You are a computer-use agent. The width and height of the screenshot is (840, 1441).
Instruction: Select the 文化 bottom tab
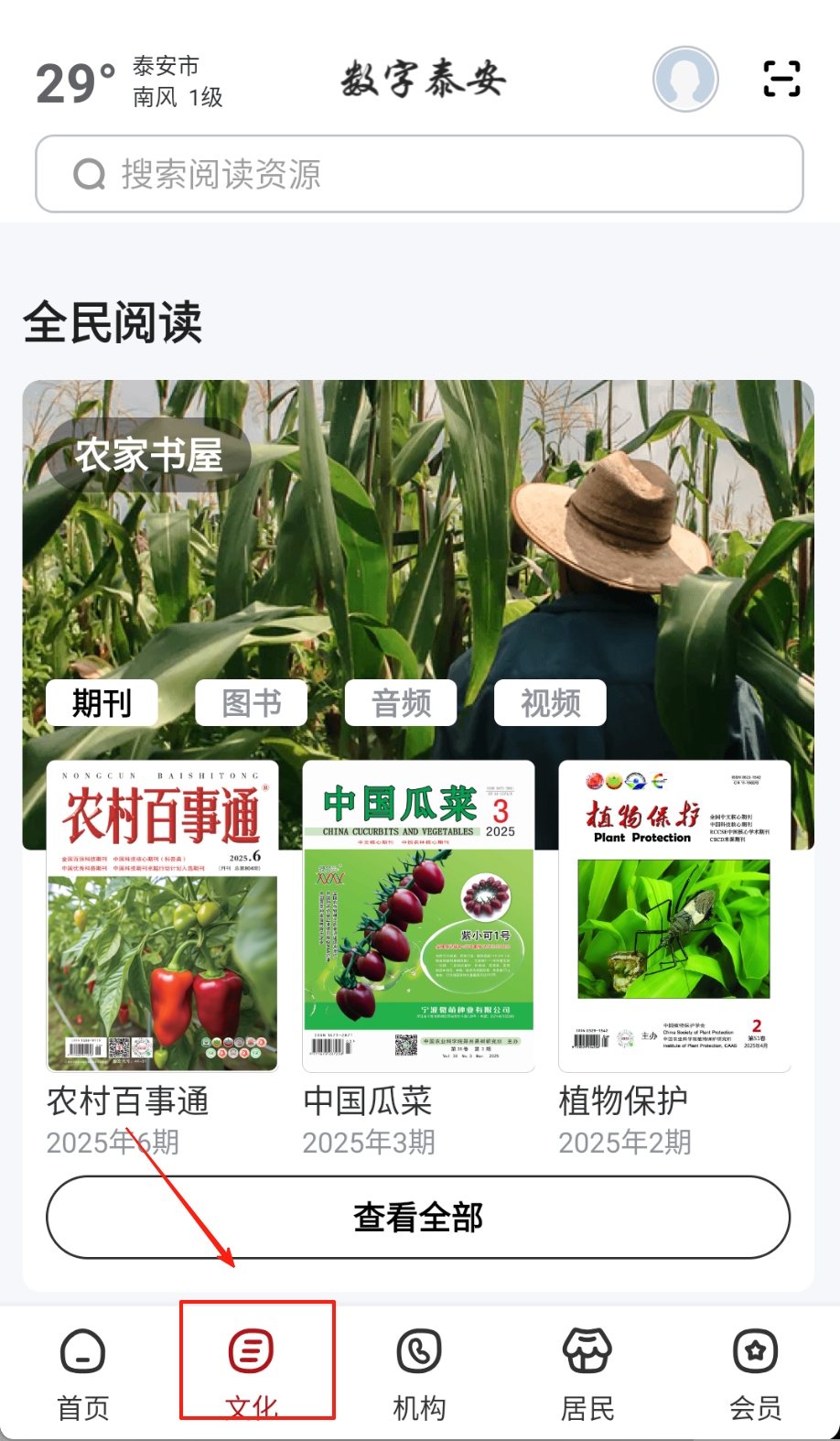click(x=252, y=1371)
